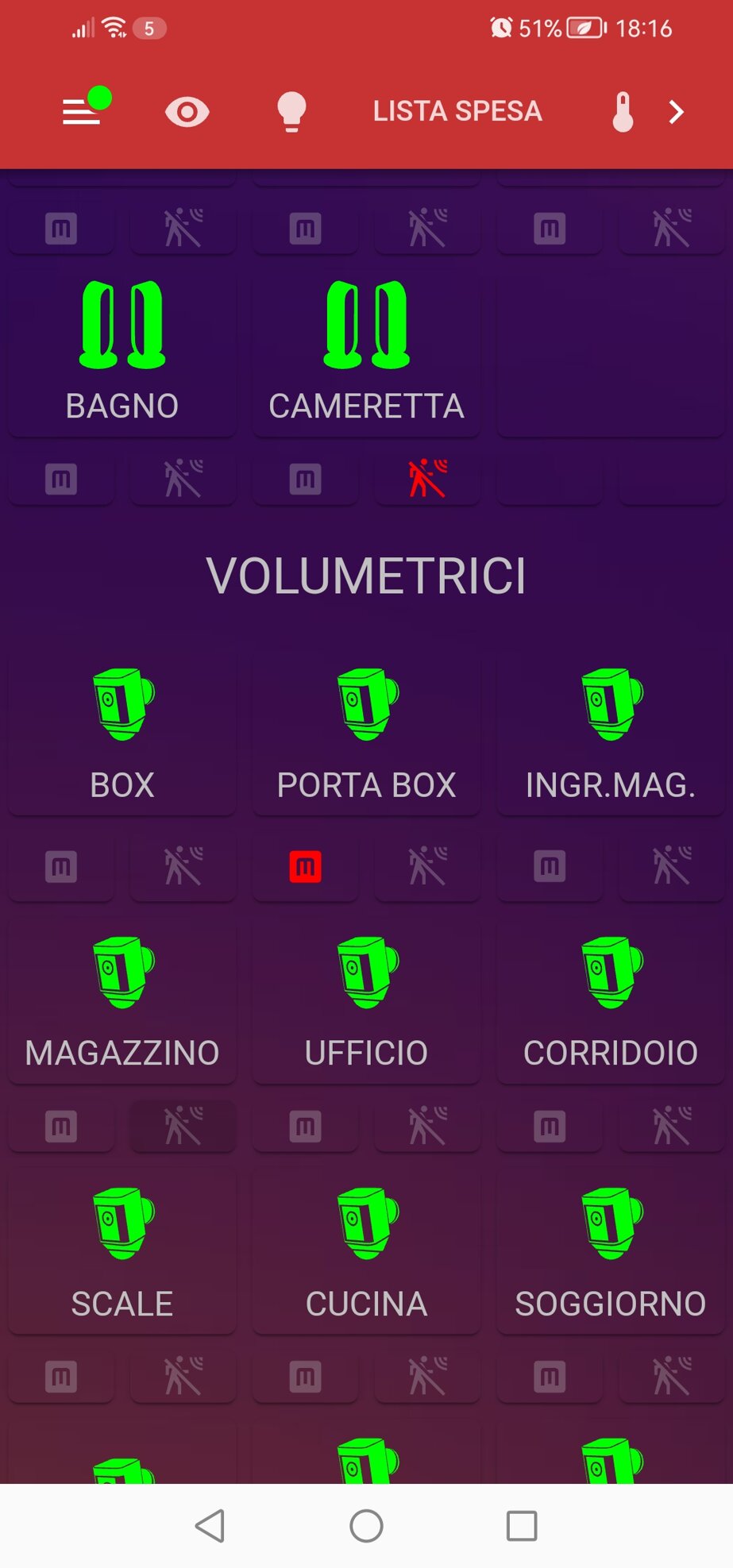The height and width of the screenshot is (1568, 733).
Task: Open the INGR.MAG. volumetric sensor
Action: coord(611,734)
